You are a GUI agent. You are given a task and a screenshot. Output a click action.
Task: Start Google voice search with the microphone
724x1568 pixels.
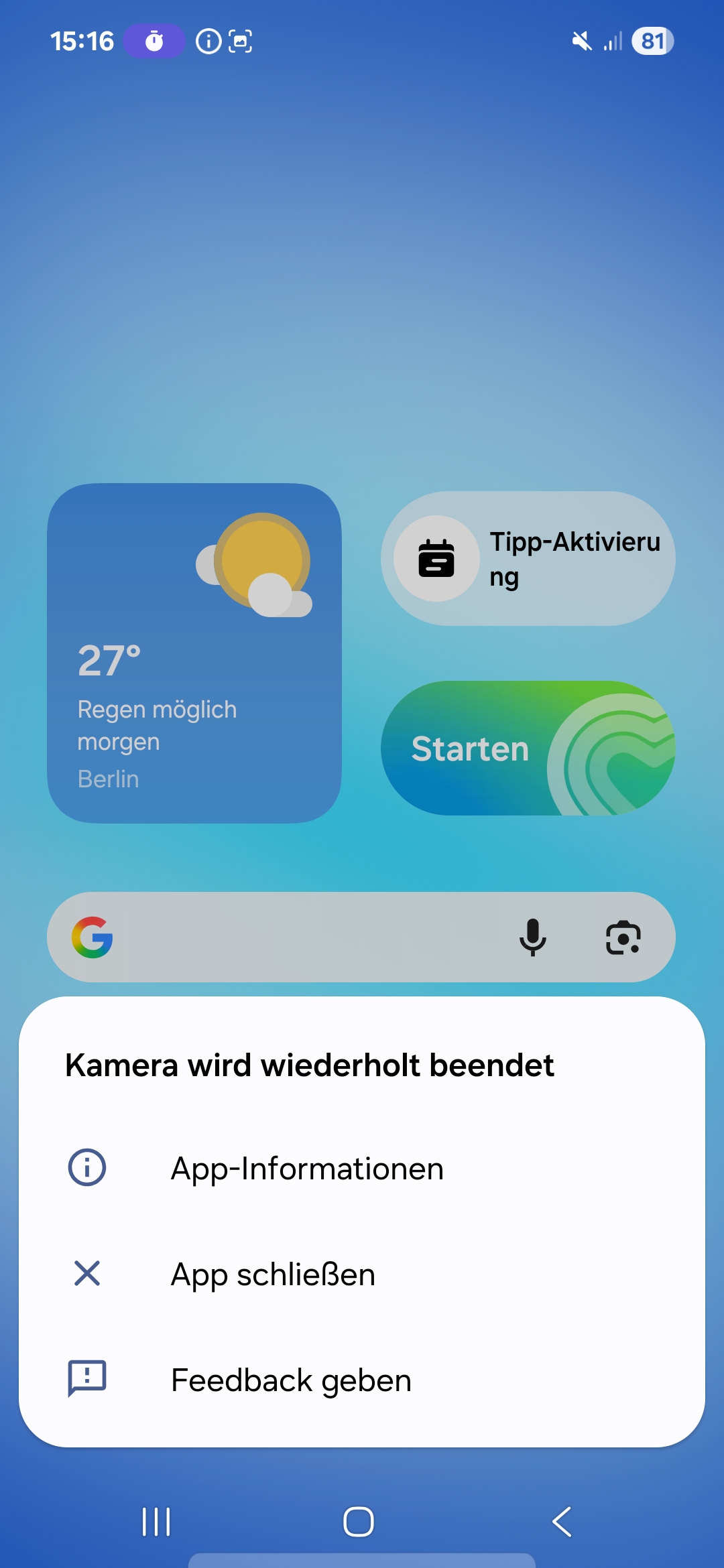pos(533,937)
